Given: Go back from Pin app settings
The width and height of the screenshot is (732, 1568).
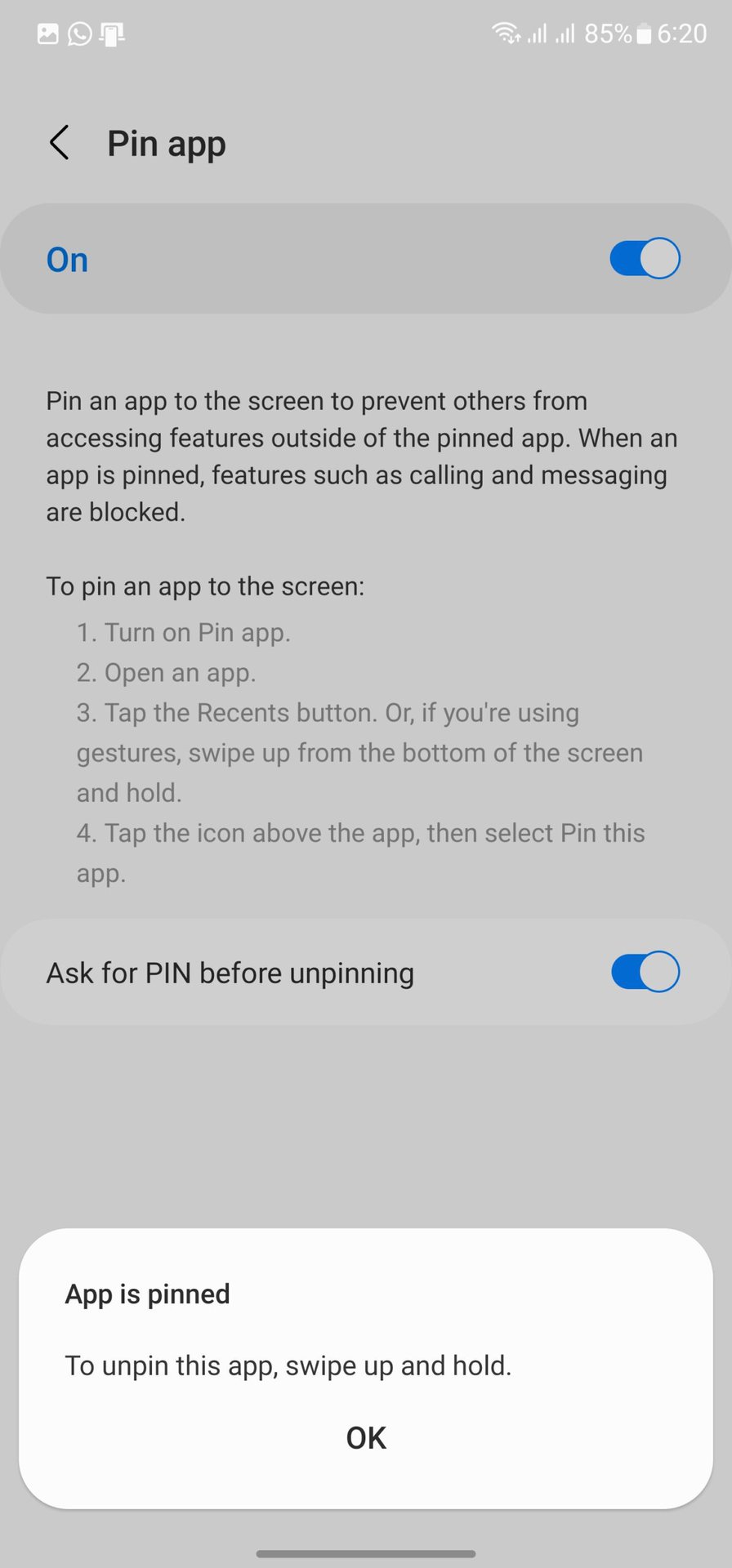Looking at the screenshot, I should click(x=59, y=143).
